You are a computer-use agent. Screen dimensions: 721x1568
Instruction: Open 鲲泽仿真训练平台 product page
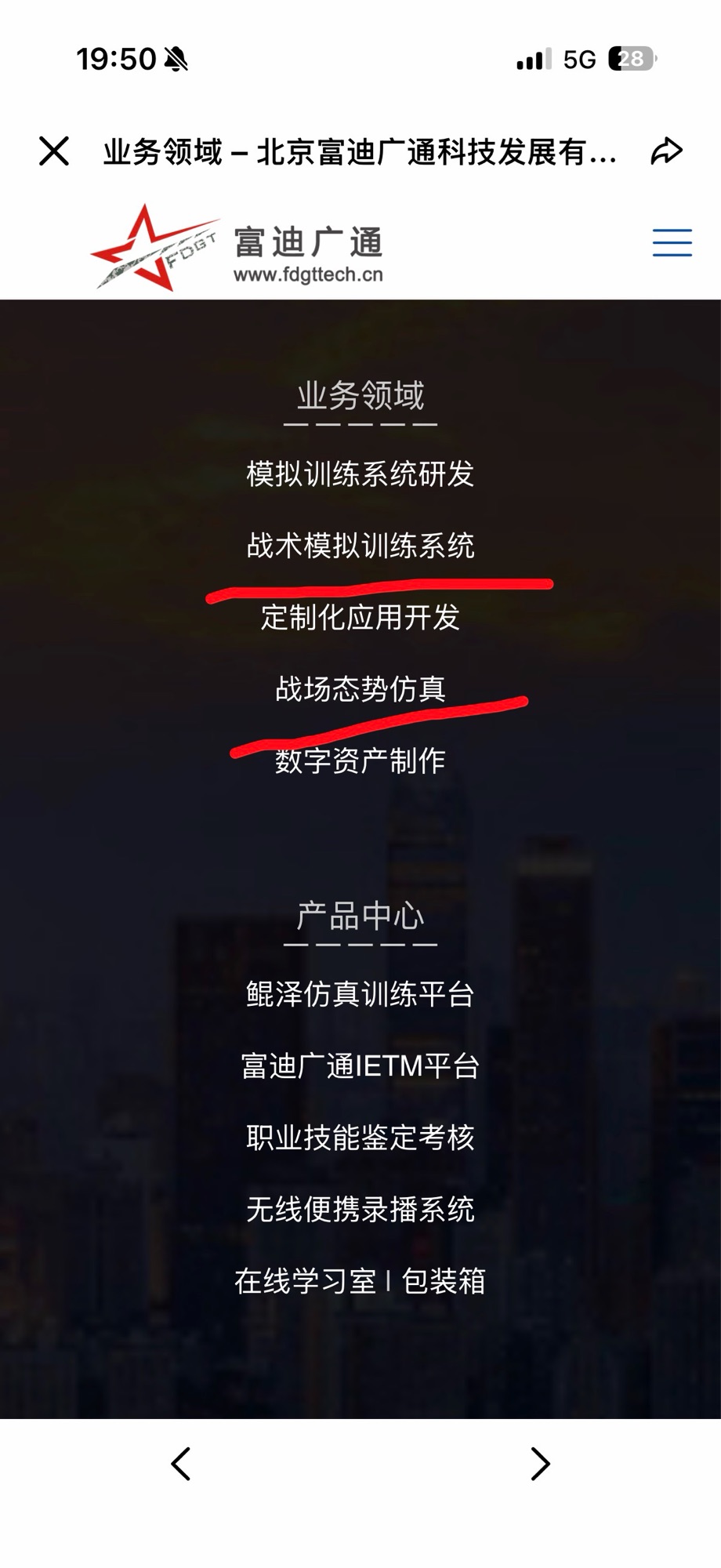(x=360, y=994)
